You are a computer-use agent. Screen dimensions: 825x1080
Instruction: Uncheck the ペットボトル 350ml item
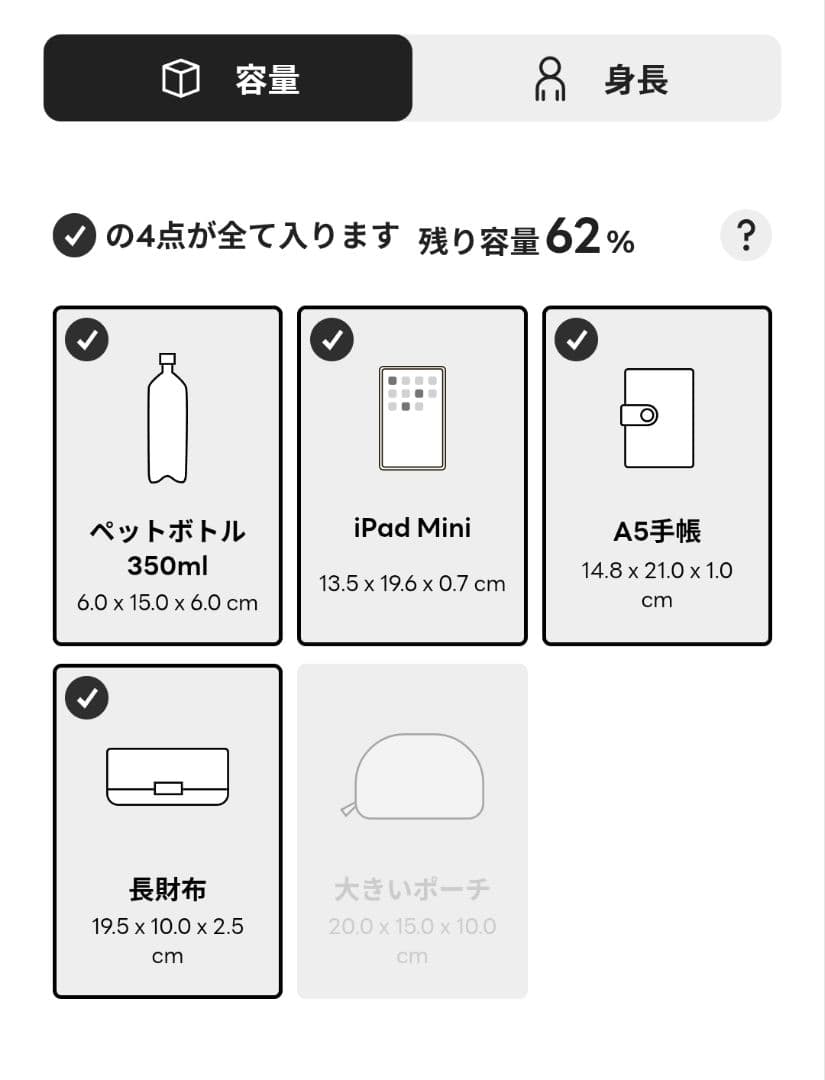tap(86, 340)
